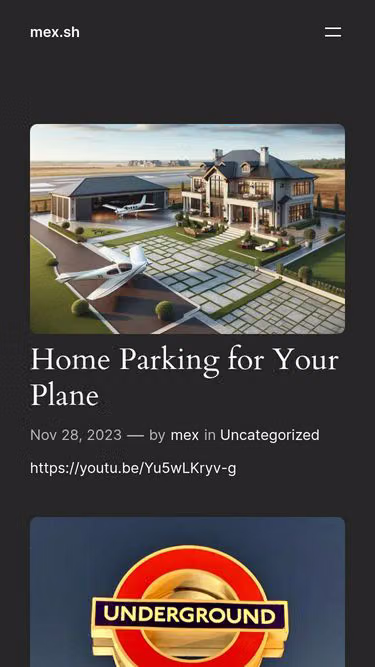Viewport: 375px width, 667px height.
Task: Open the Nov 28, 2023 date link
Action: (76, 435)
